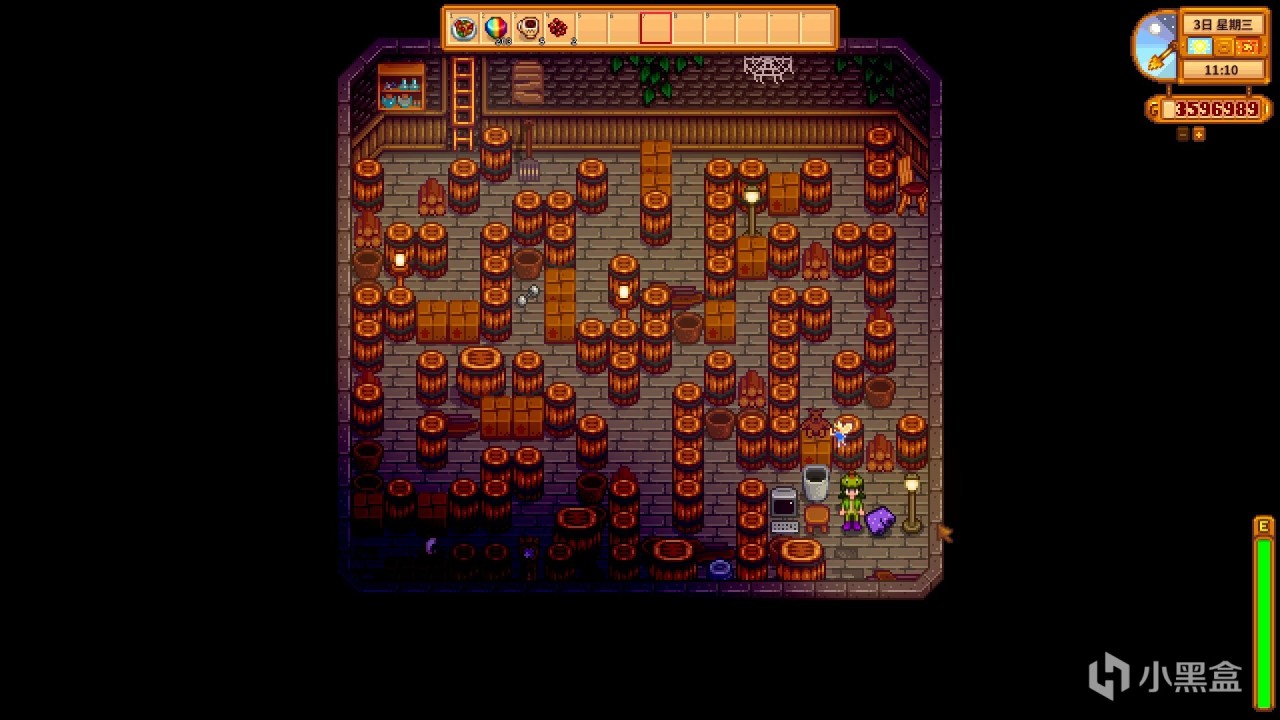Select the red berries in slot 4

(560, 28)
